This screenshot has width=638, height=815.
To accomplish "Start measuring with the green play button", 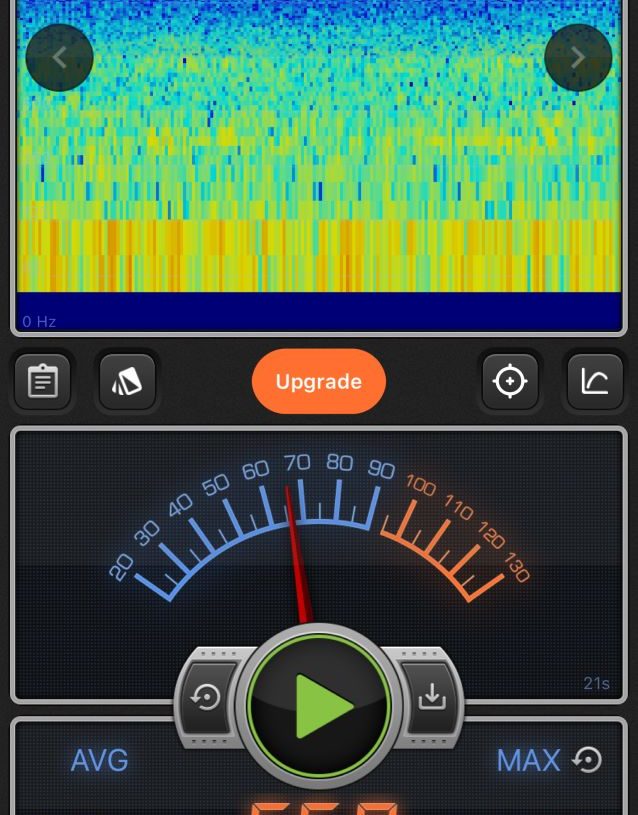I will (x=319, y=705).
